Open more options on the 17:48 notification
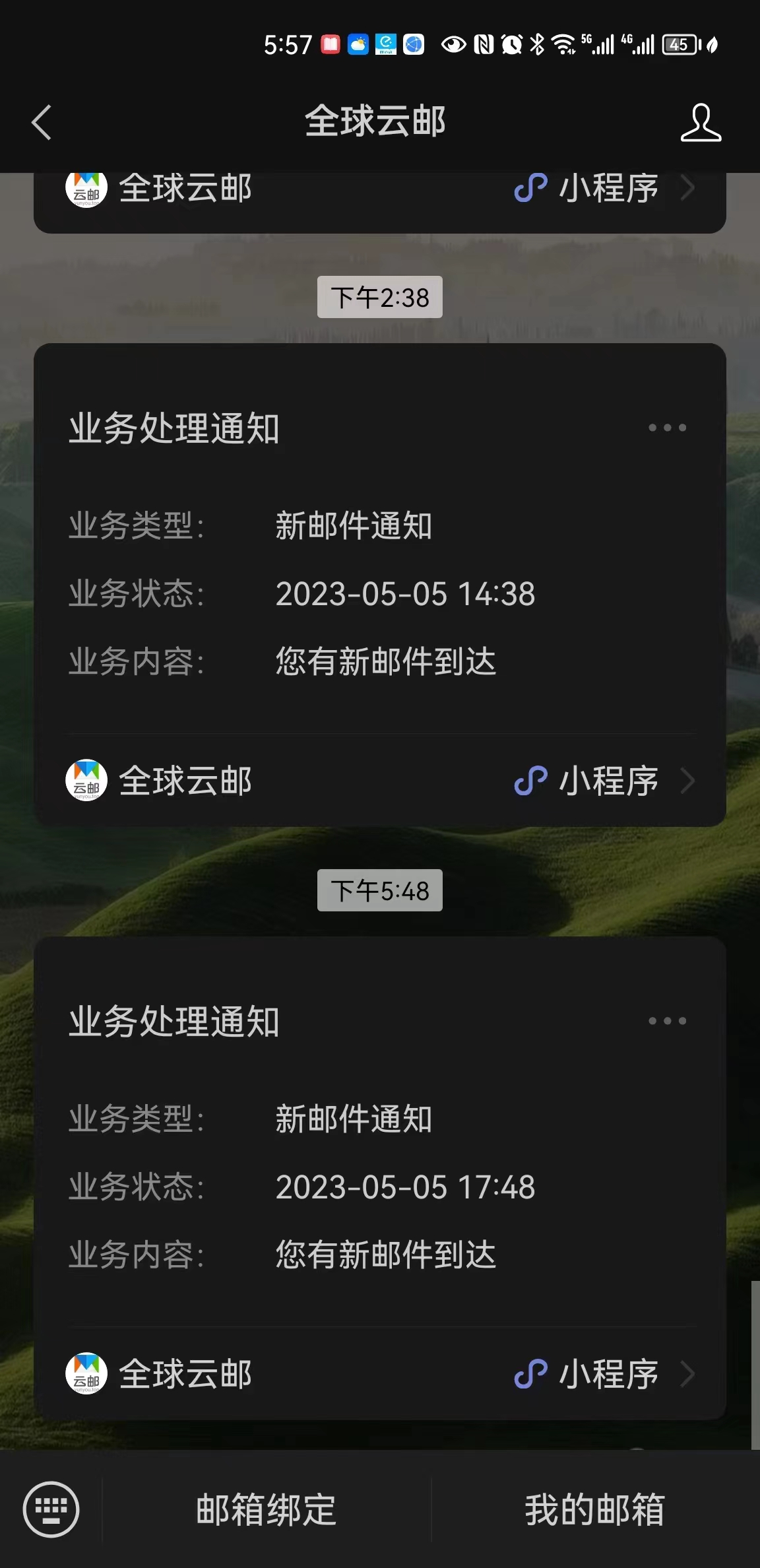 click(x=667, y=1021)
